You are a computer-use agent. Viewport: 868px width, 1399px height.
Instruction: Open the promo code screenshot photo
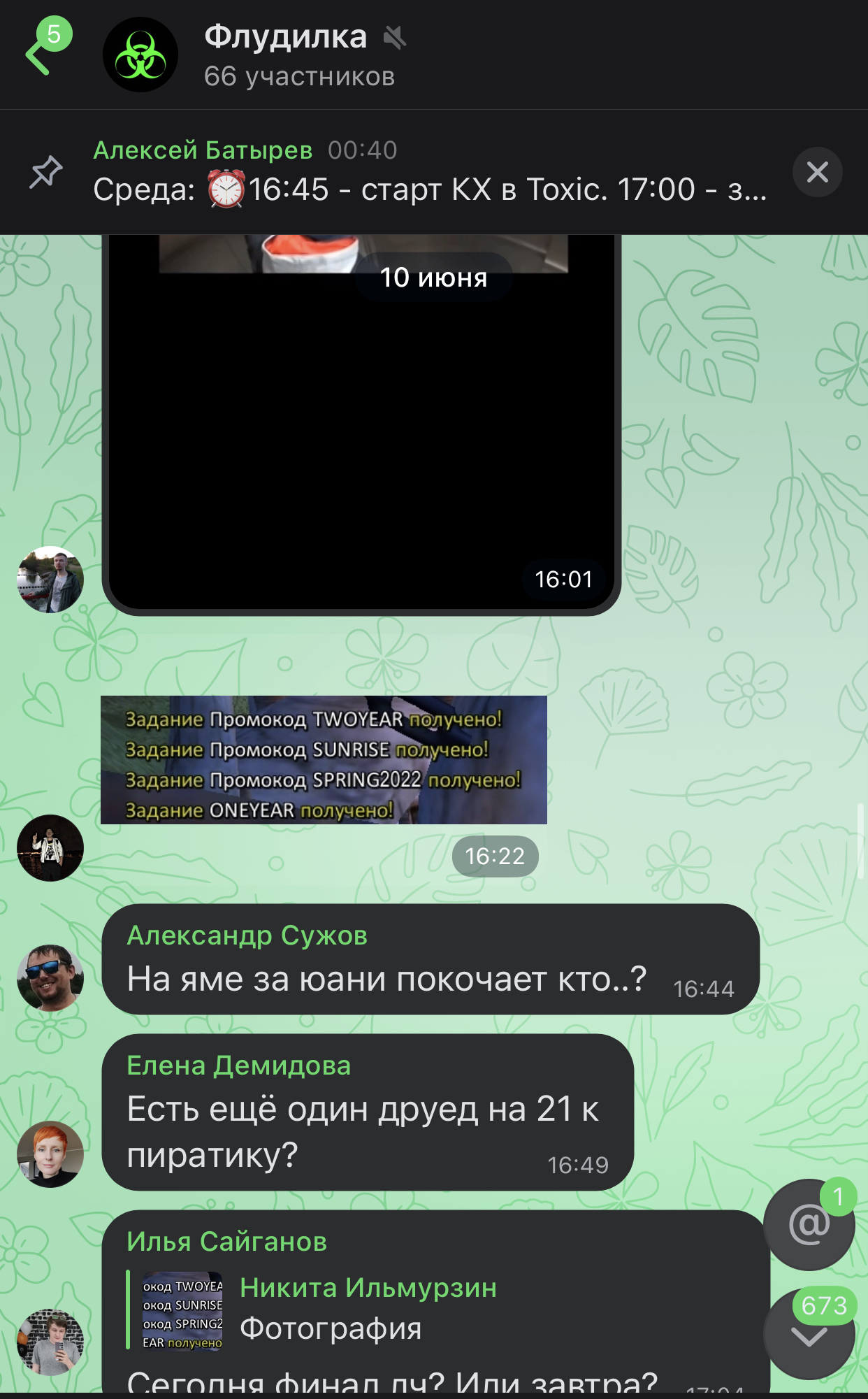(x=324, y=760)
